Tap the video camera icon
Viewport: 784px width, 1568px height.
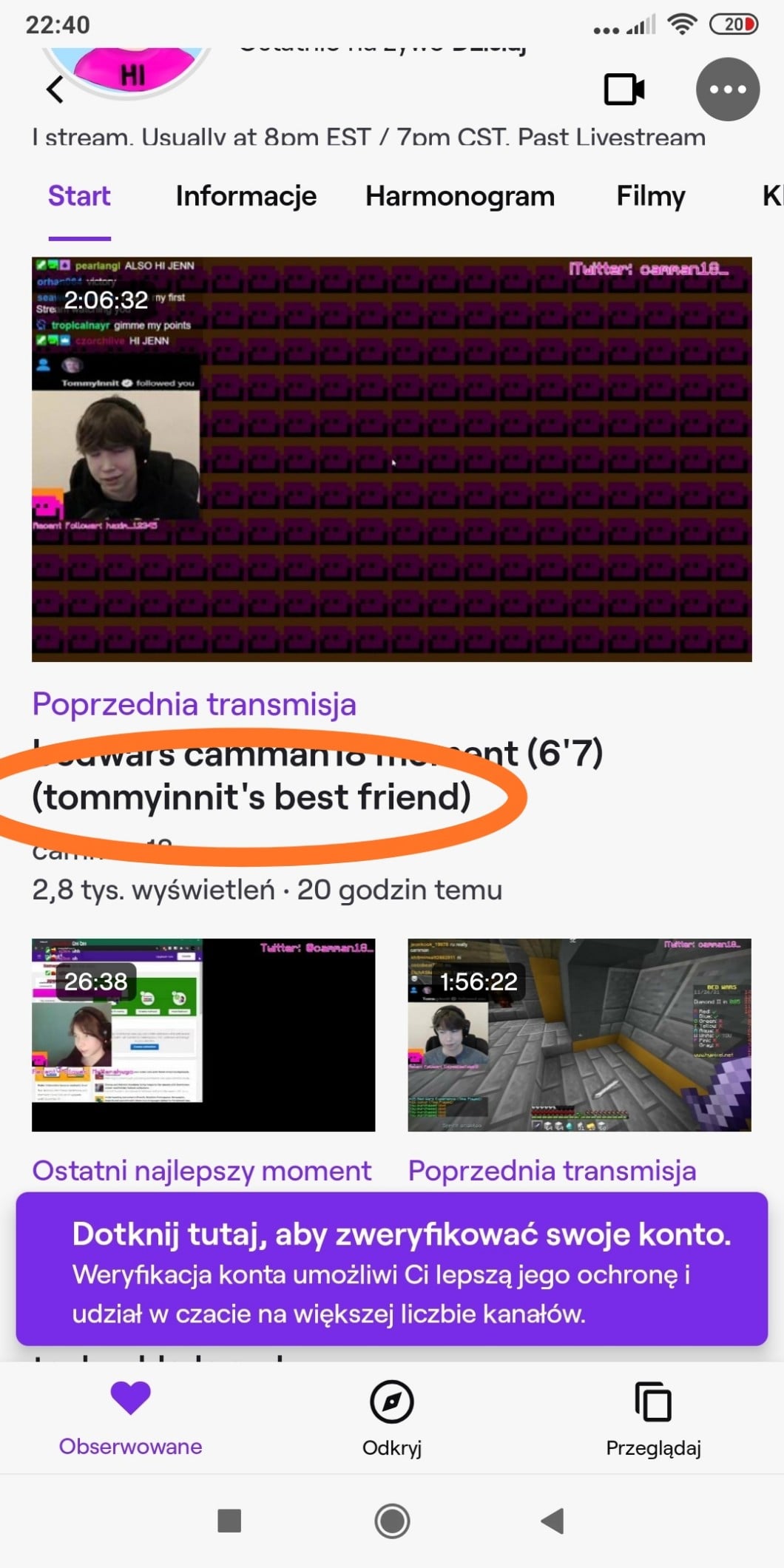click(x=624, y=89)
